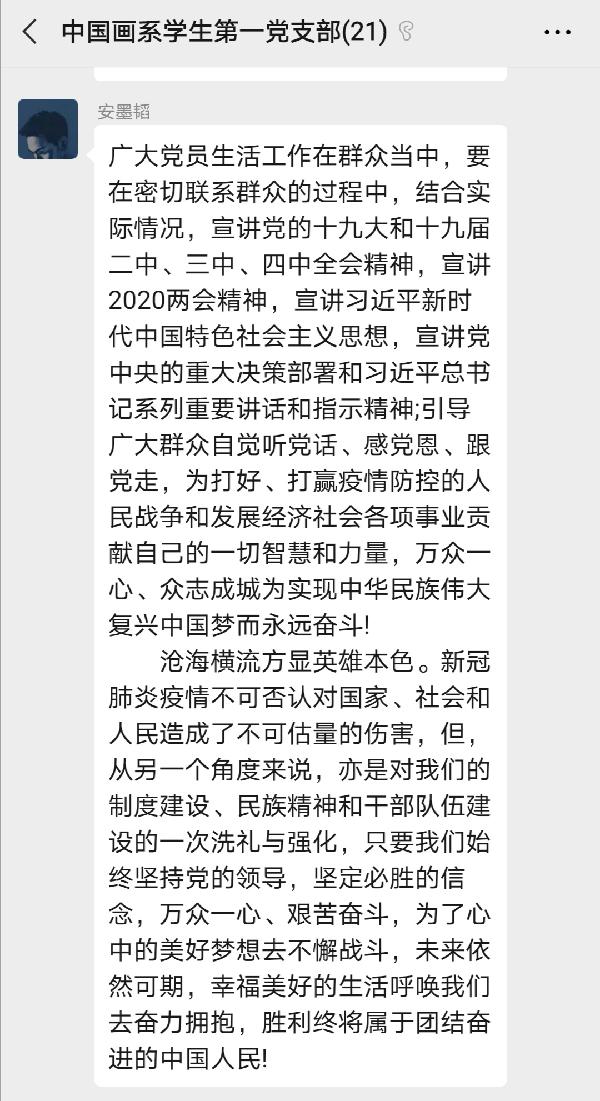Go back from the group chat
This screenshot has height=1101, width=600.
(30, 32)
